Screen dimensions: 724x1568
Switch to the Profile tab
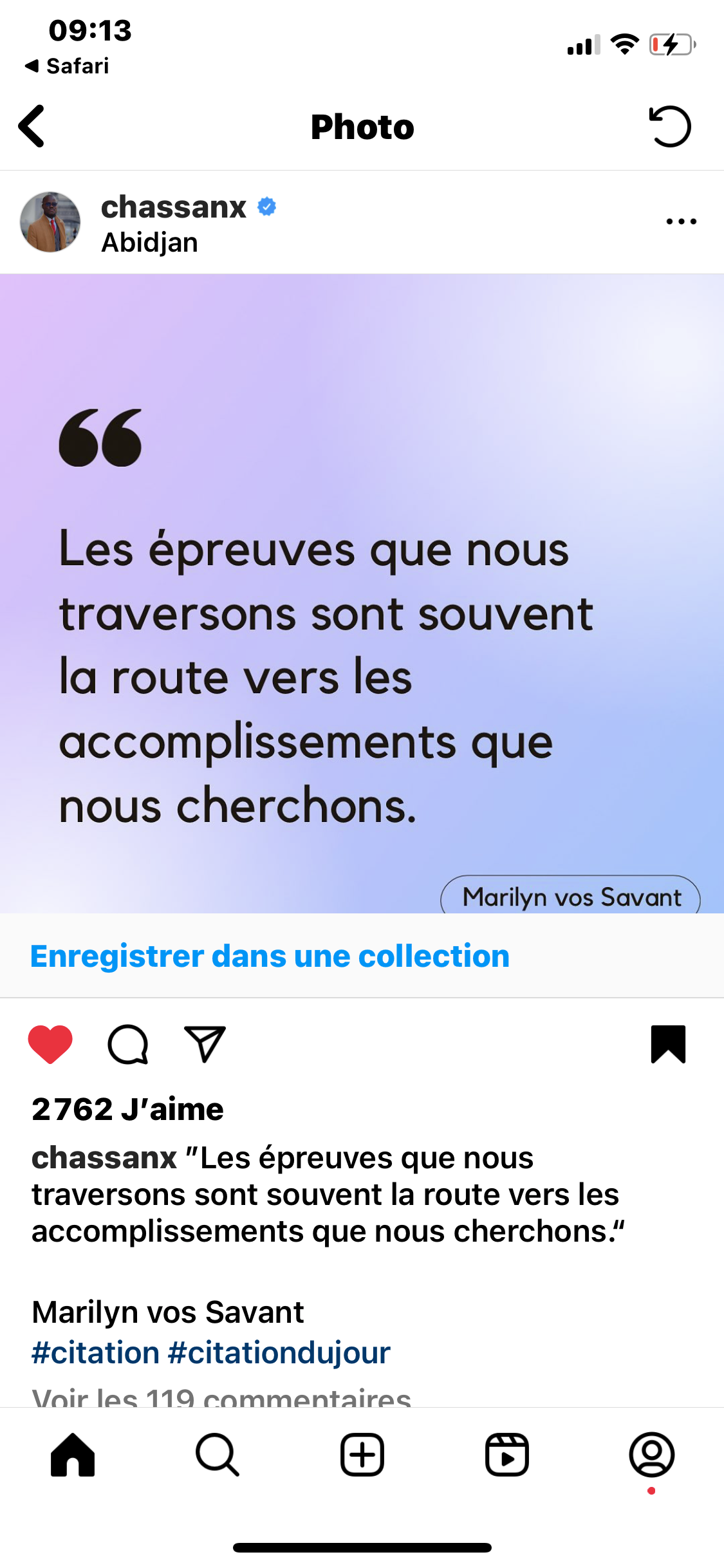click(x=652, y=1455)
